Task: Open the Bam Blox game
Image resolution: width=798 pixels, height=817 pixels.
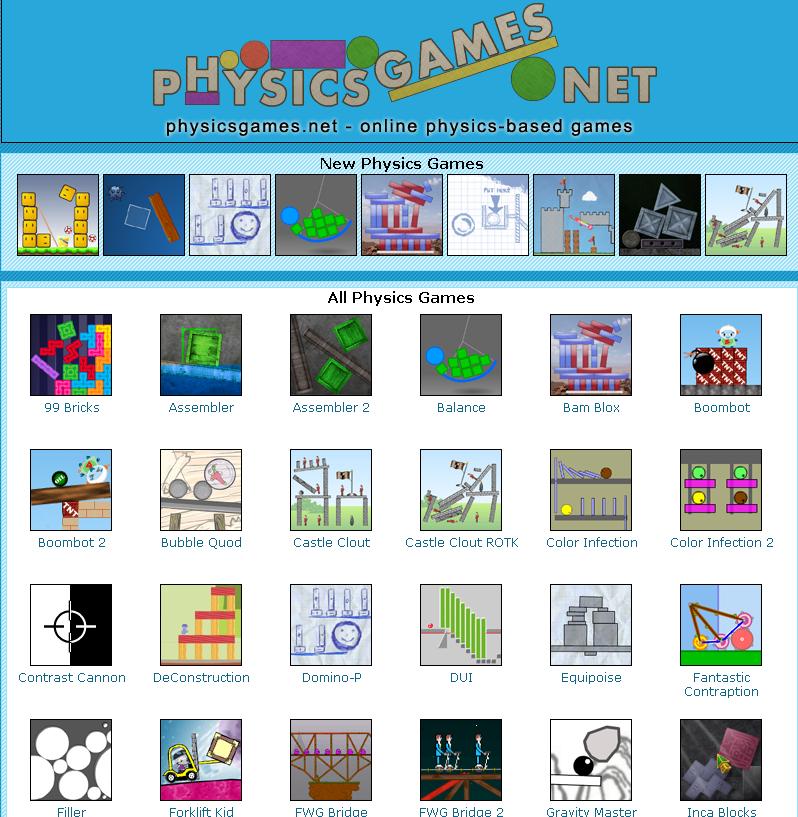Action: [591, 355]
